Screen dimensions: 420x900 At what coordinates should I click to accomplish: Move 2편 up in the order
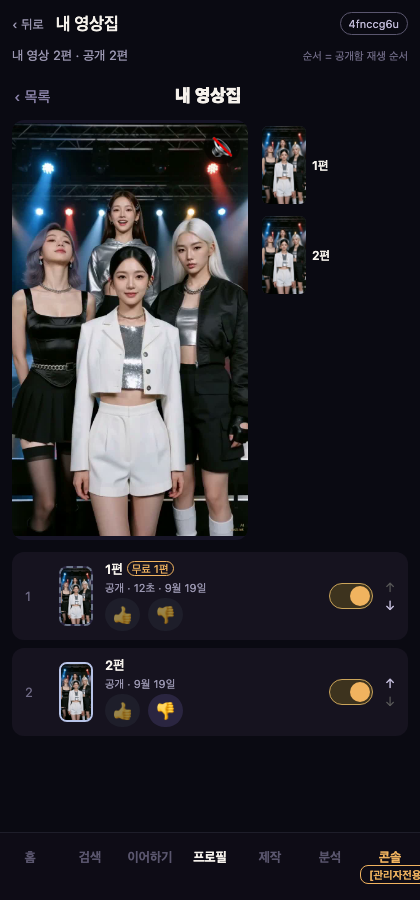pos(390,683)
